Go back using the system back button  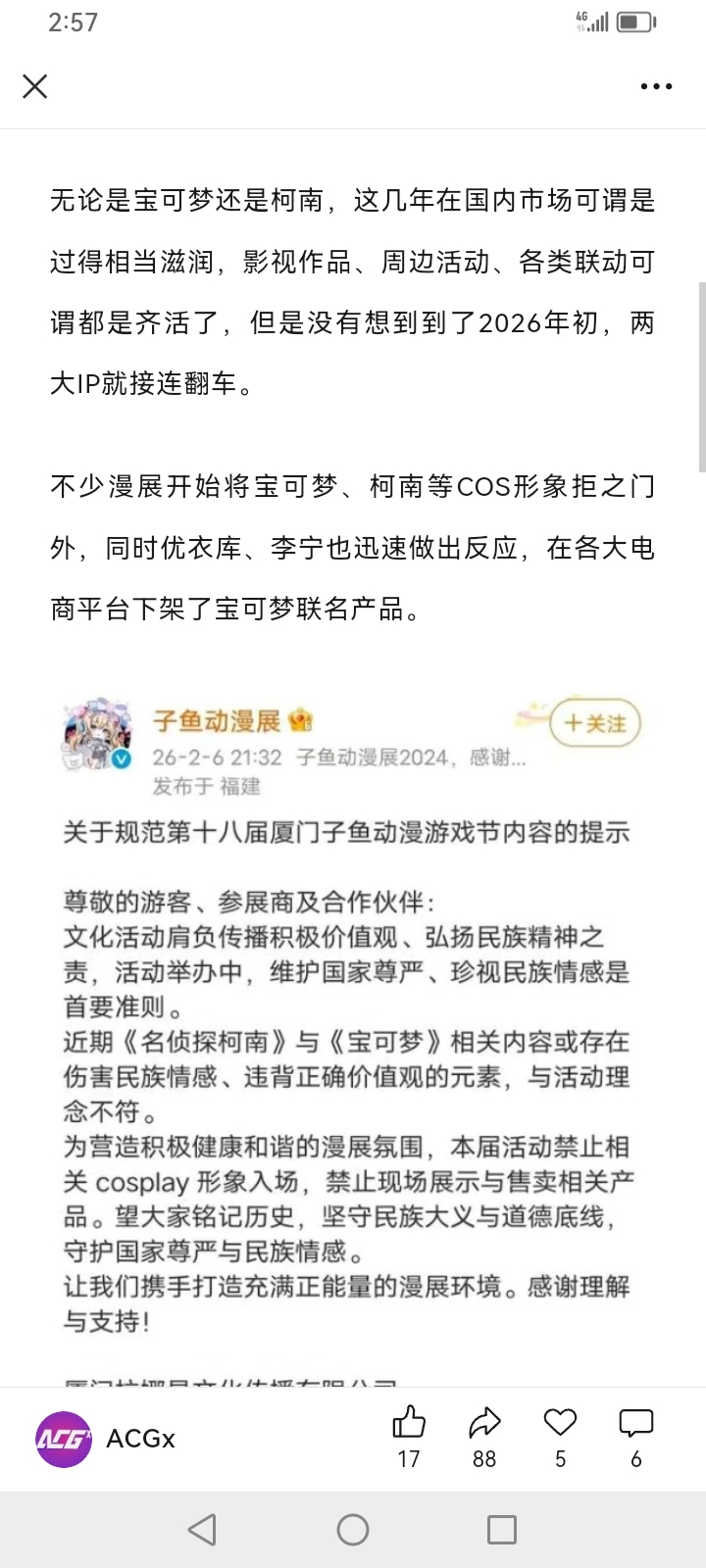(x=202, y=1530)
